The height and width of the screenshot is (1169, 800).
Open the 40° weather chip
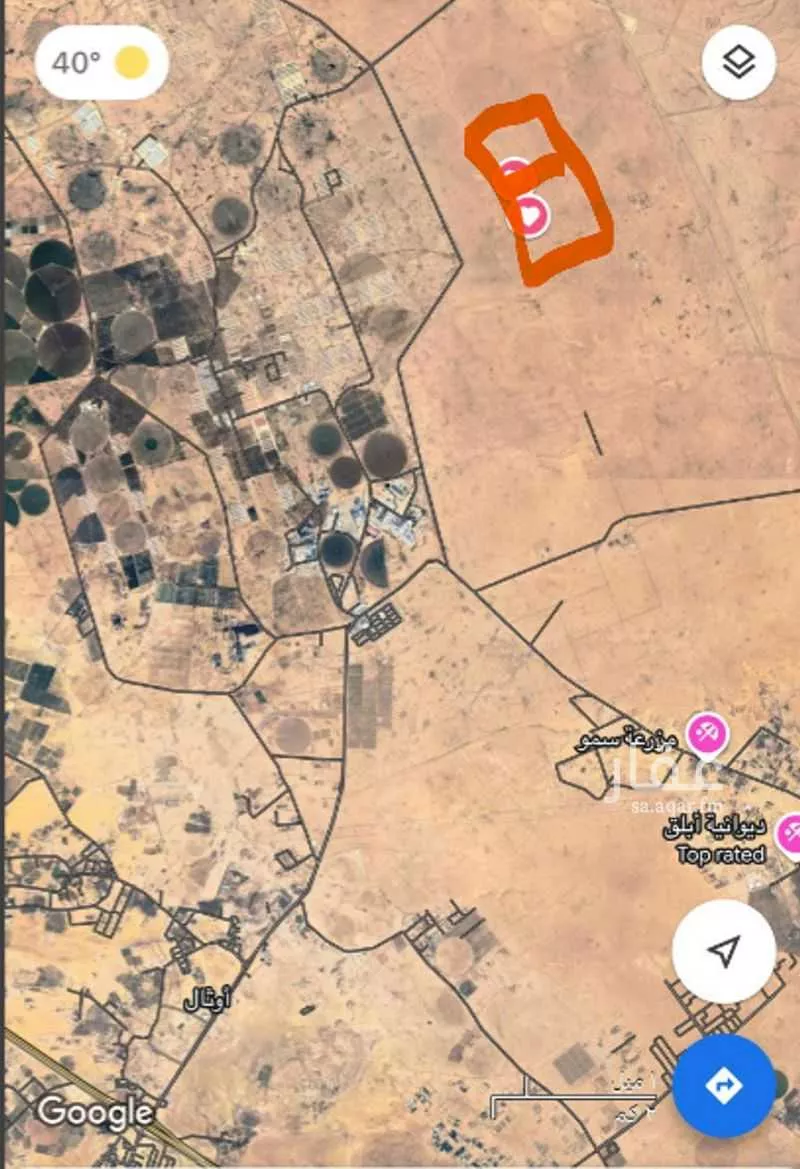[x=101, y=63]
